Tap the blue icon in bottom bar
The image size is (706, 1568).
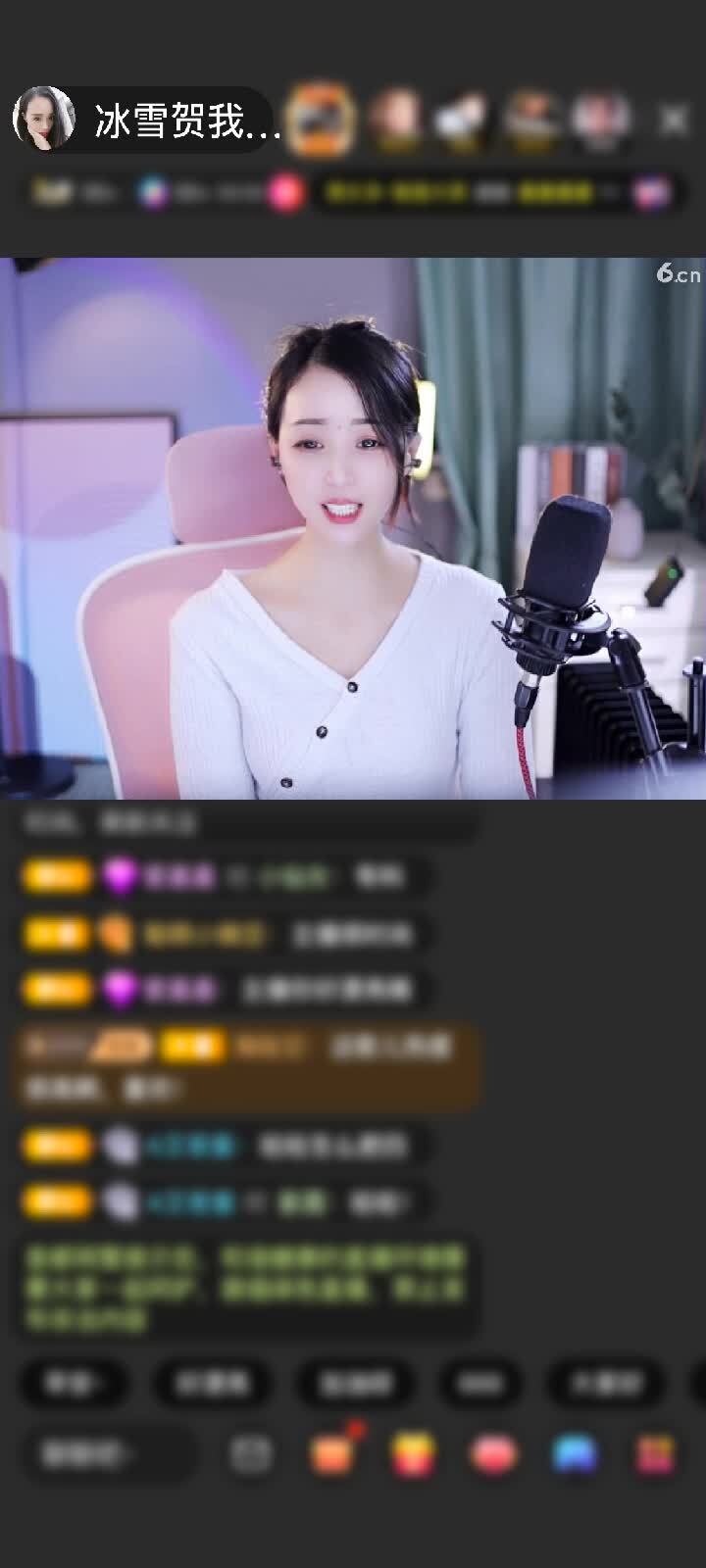pos(575,1454)
